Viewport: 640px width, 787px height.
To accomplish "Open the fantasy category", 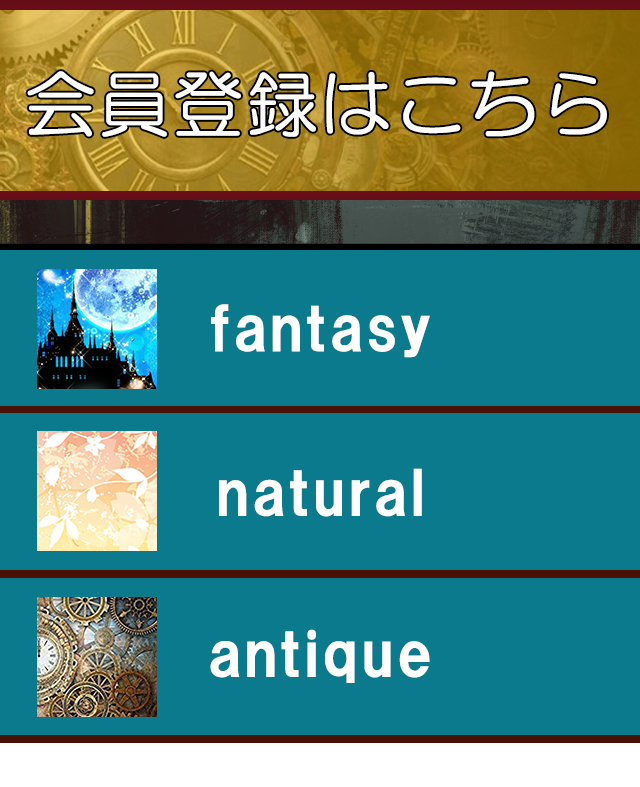I will pyautogui.click(x=320, y=329).
